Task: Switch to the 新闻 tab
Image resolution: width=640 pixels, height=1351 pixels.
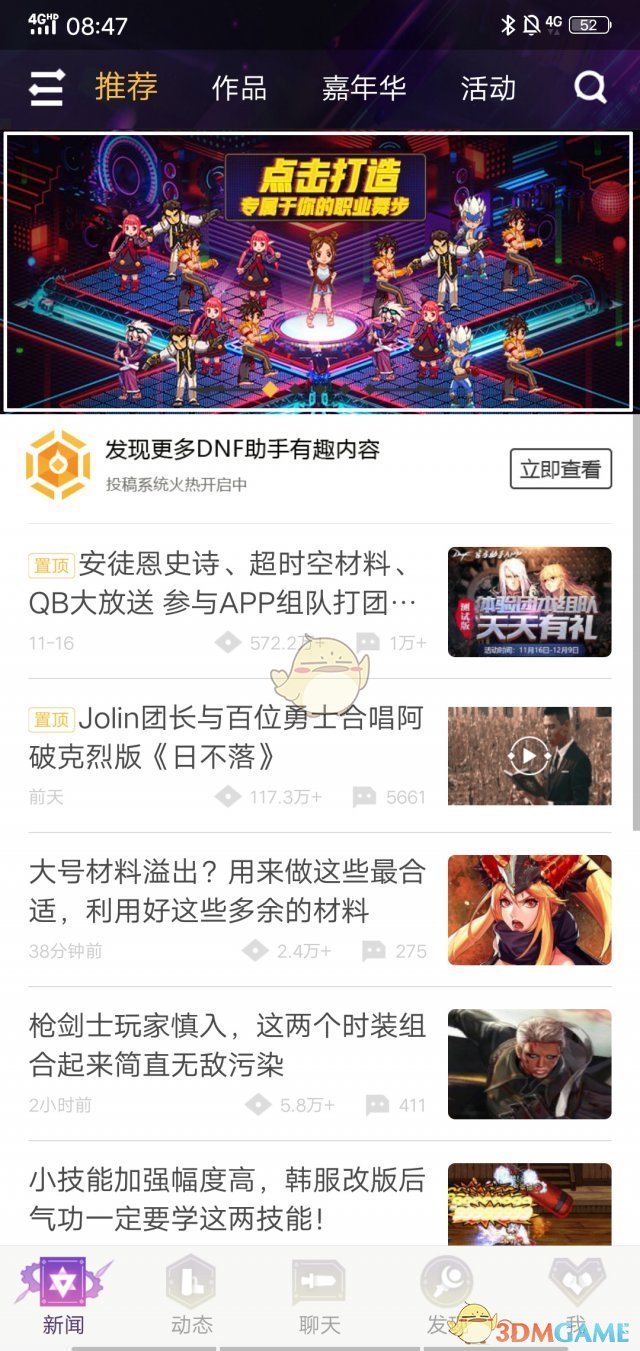Action: pos(64,1296)
